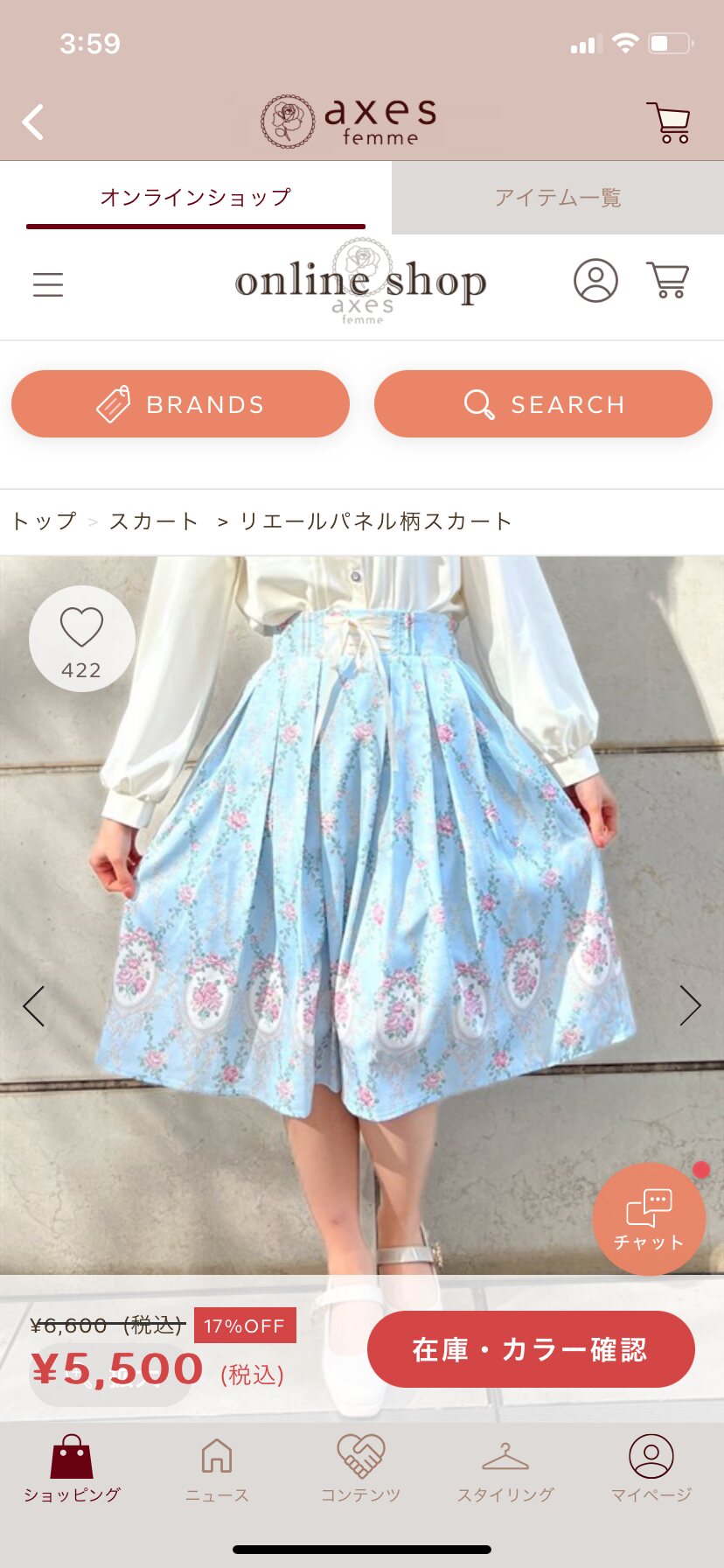Go to the スタイリング tab
The width and height of the screenshot is (724, 1568).
[x=505, y=1470]
